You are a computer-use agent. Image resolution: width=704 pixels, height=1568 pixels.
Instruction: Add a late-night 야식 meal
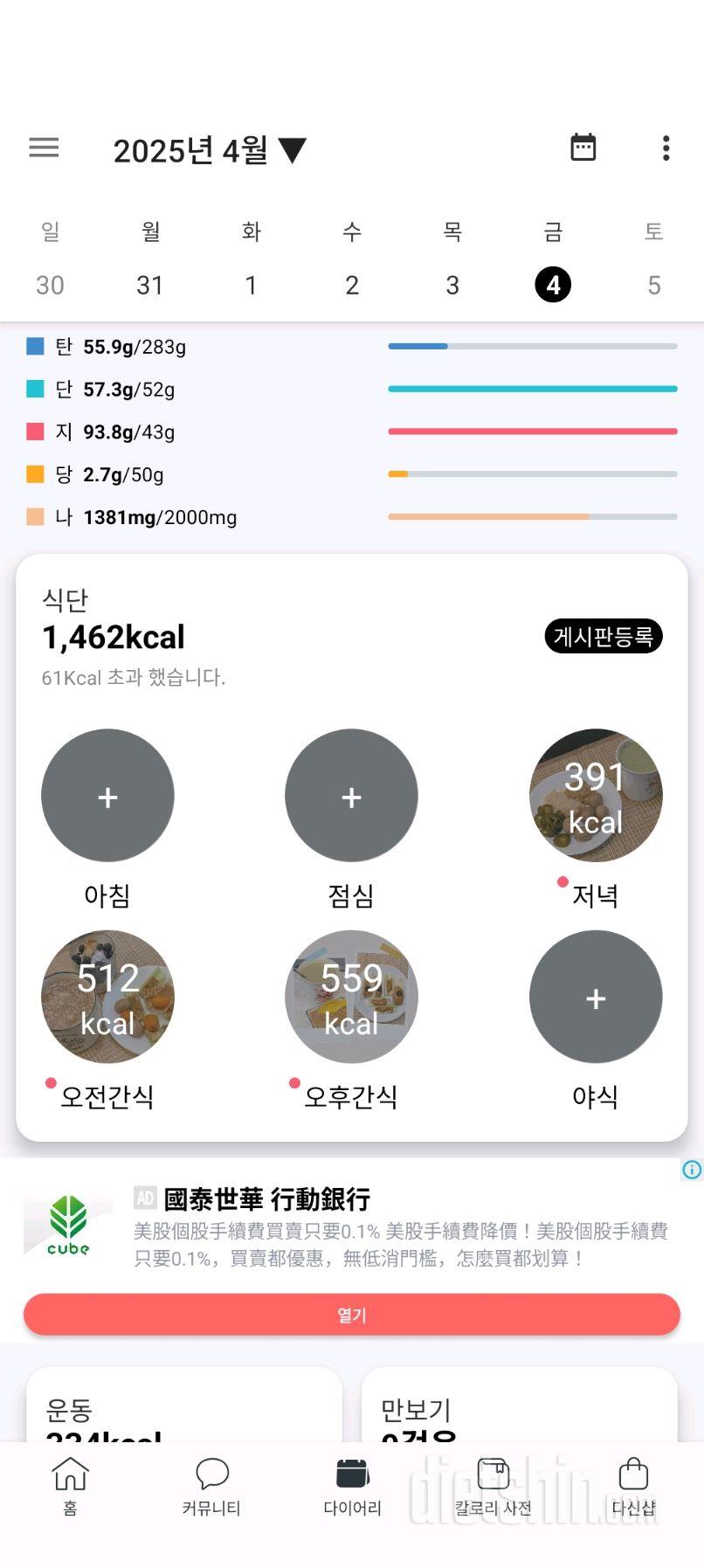pos(596,997)
